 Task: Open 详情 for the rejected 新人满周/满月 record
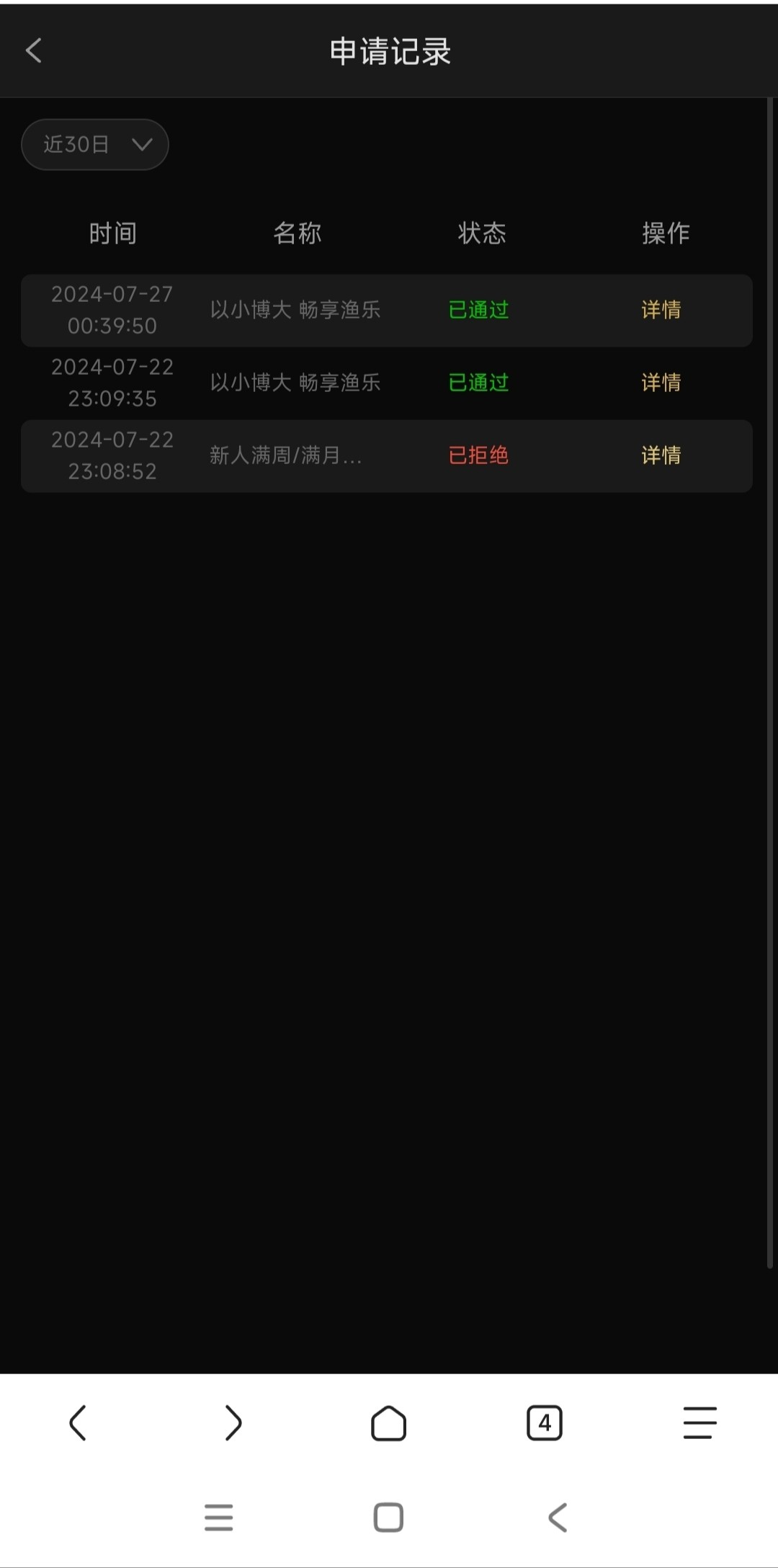pyautogui.click(x=661, y=455)
